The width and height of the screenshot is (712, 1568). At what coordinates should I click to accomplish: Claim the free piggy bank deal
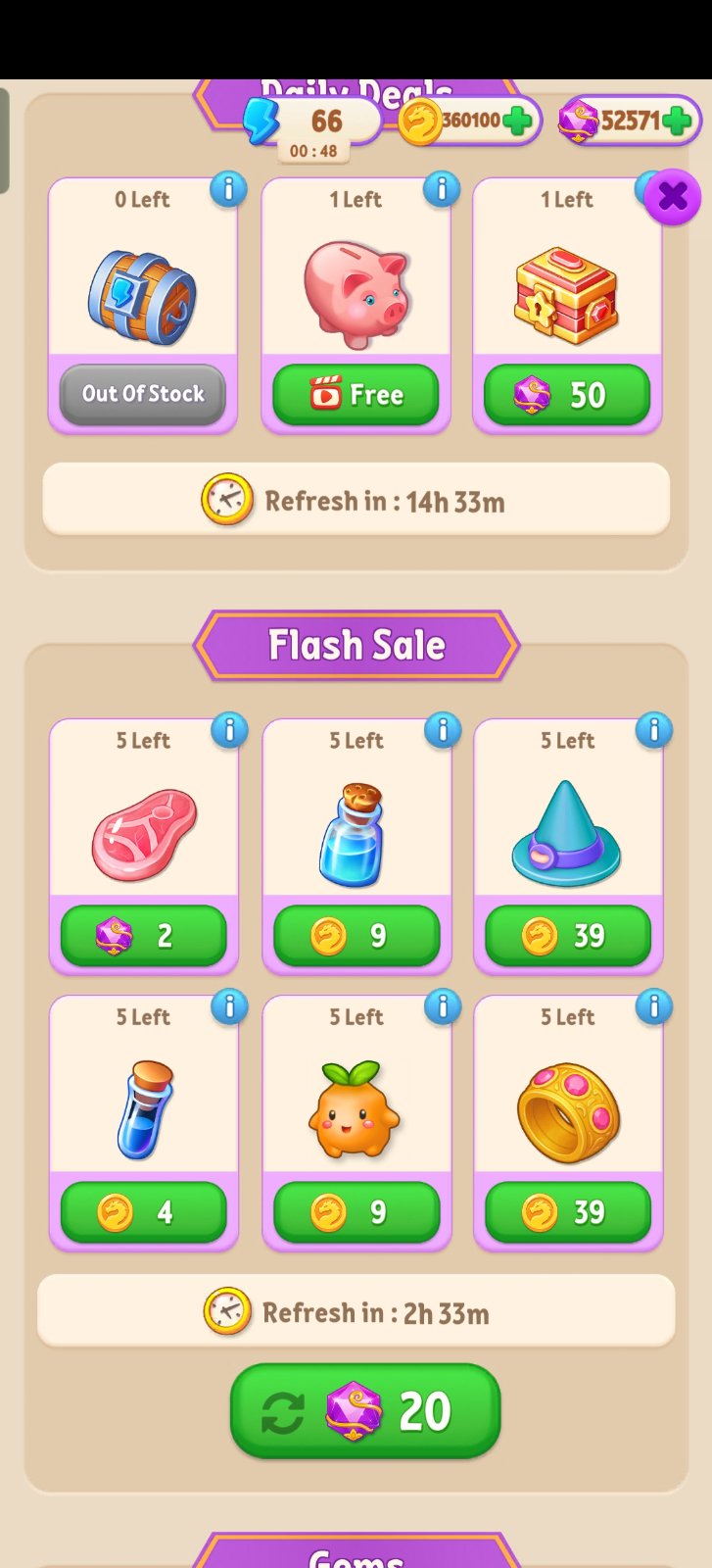(x=356, y=394)
